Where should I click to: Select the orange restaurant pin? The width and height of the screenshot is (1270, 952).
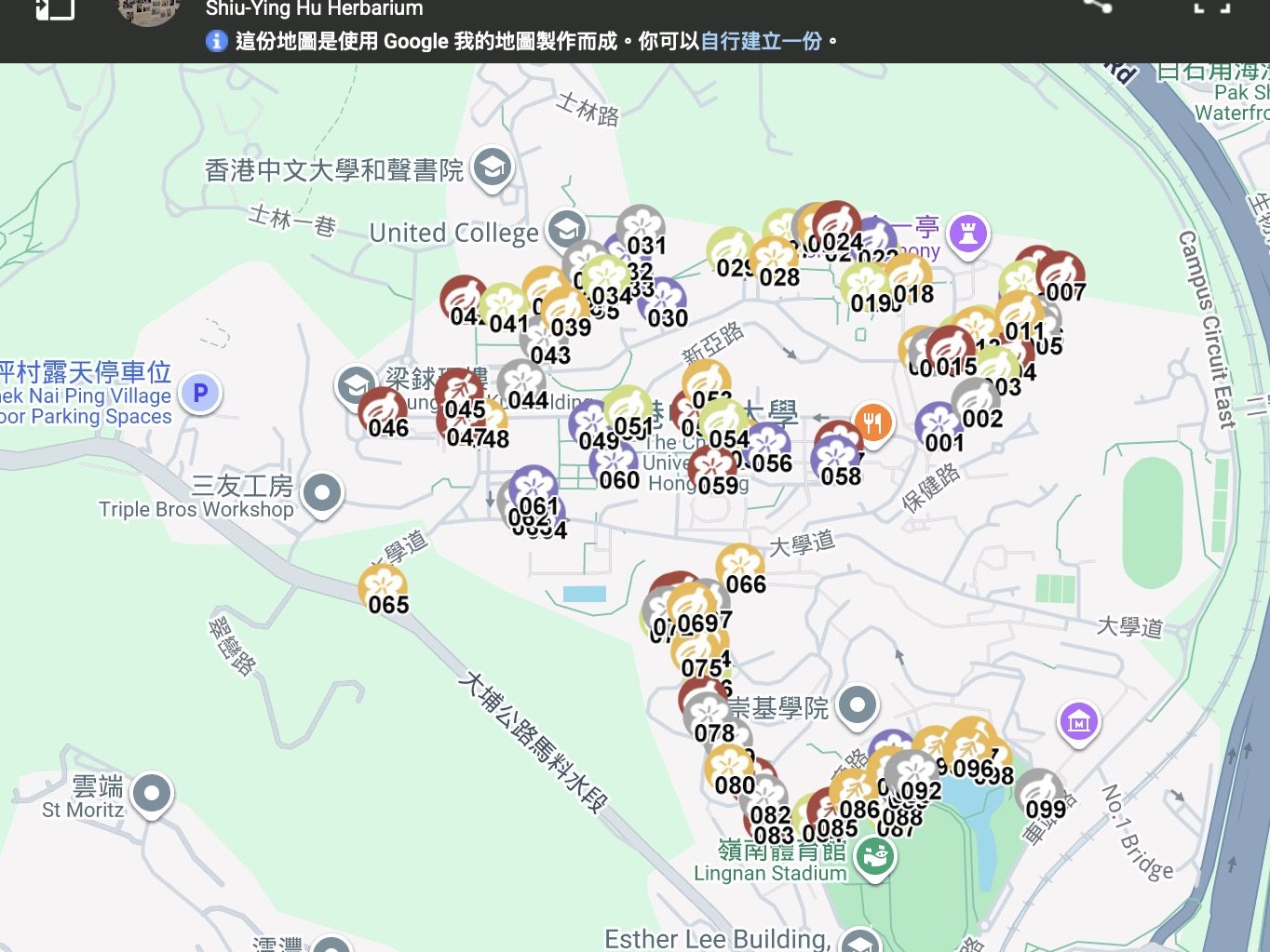click(872, 423)
